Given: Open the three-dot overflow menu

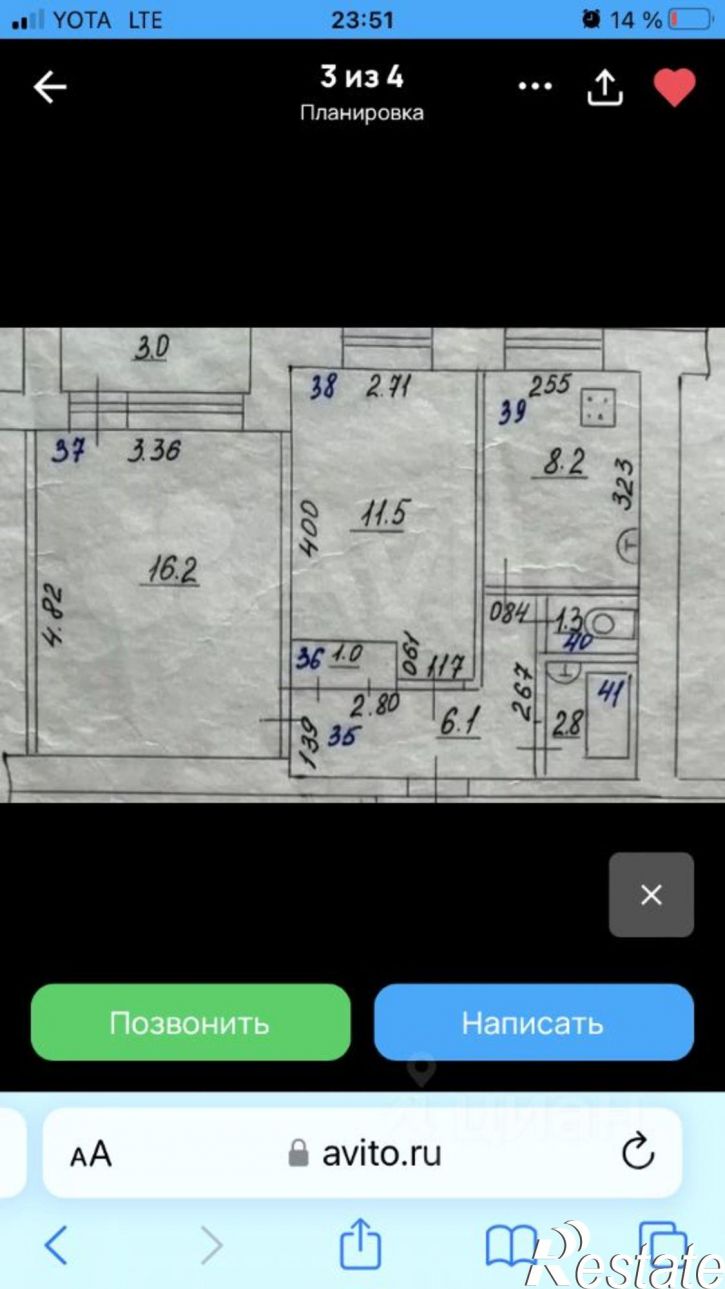Looking at the screenshot, I should coord(535,87).
